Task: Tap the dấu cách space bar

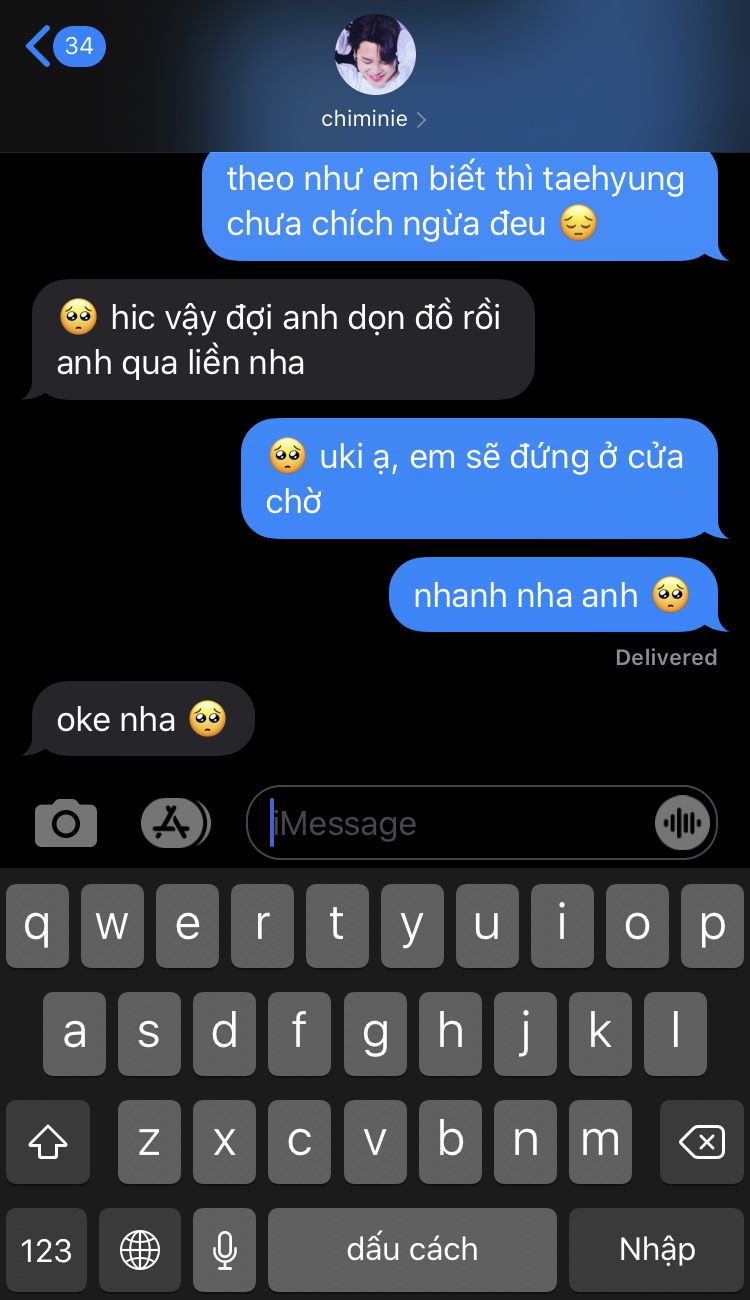Action: pos(412,1249)
